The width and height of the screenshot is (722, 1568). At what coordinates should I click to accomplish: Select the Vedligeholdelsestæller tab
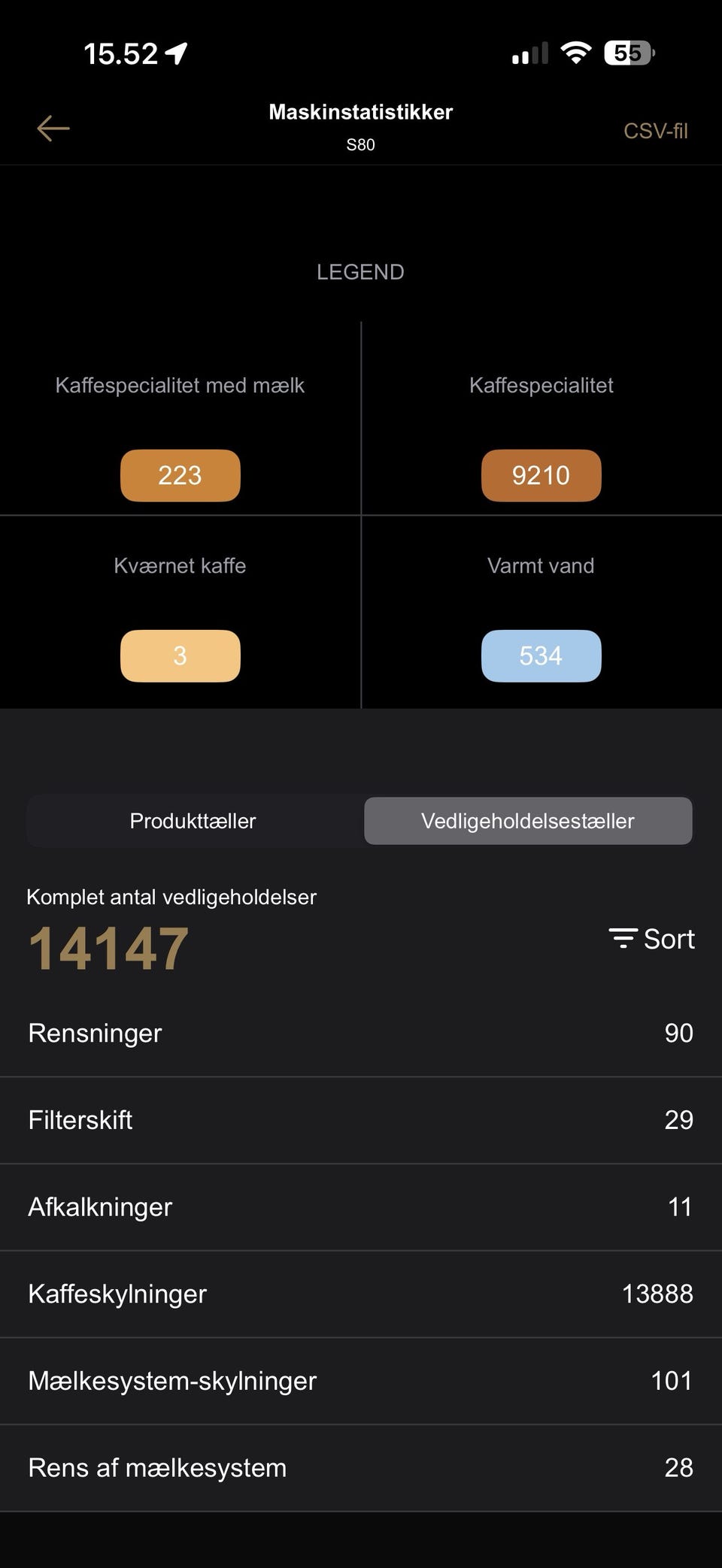pyautogui.click(x=528, y=821)
